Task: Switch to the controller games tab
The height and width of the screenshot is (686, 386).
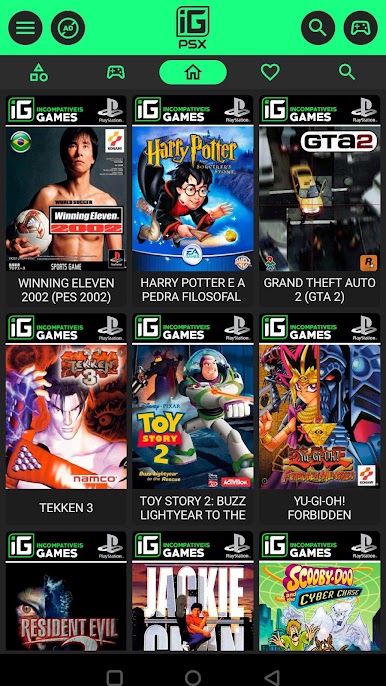Action: [x=116, y=72]
